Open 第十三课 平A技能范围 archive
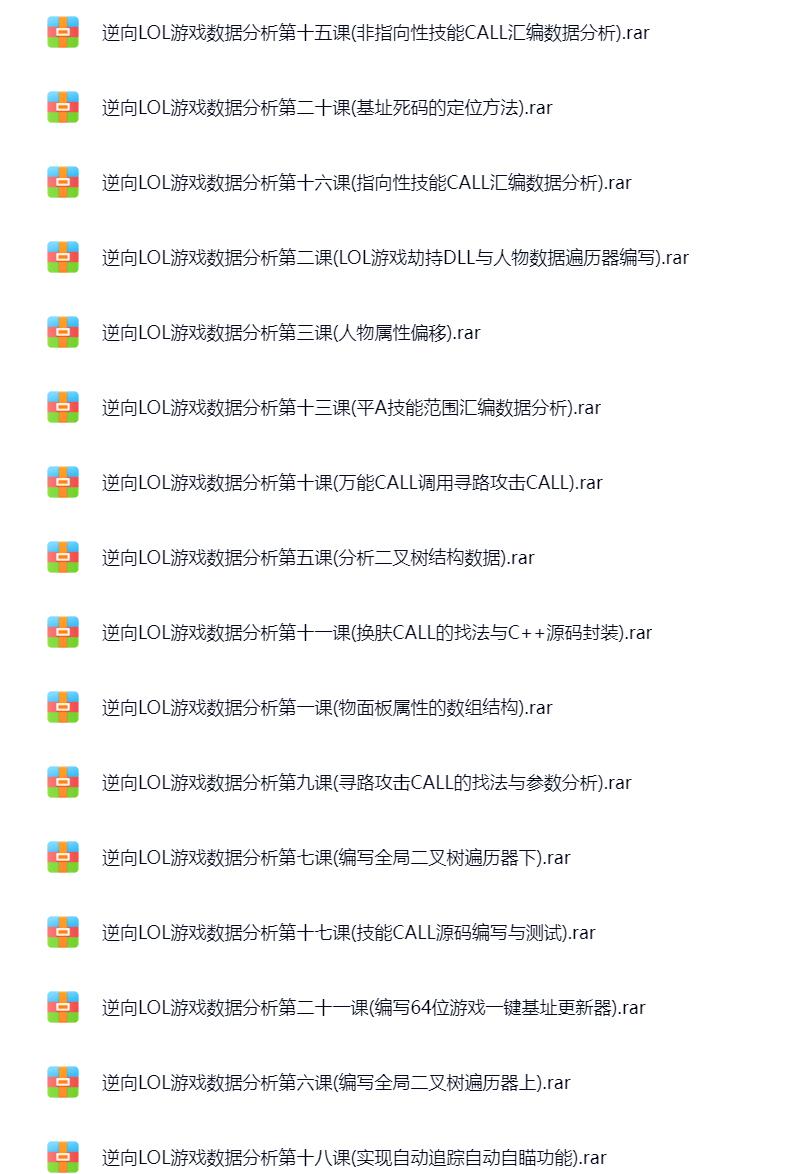Screen dimensions: 789x1174 point(350,407)
